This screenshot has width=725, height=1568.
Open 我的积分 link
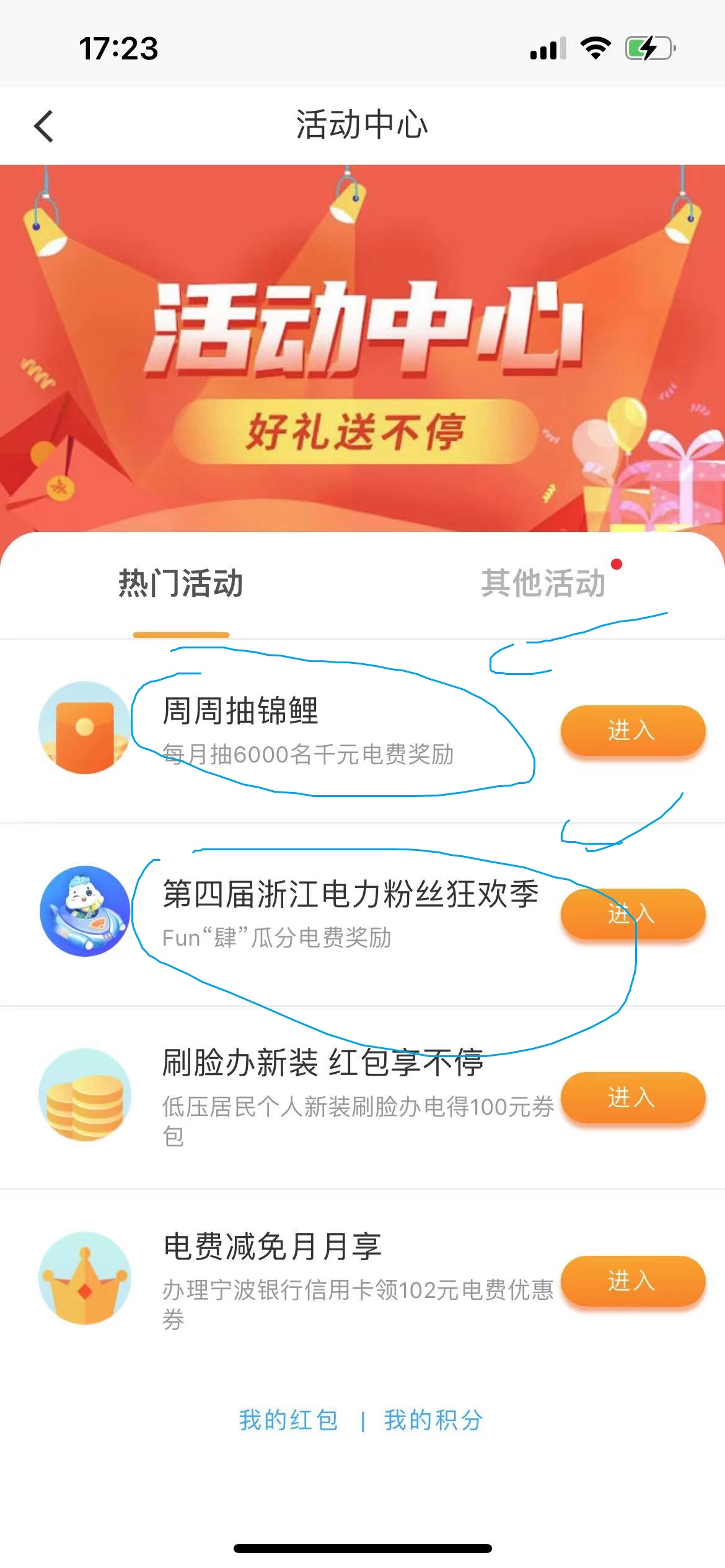tap(433, 1420)
